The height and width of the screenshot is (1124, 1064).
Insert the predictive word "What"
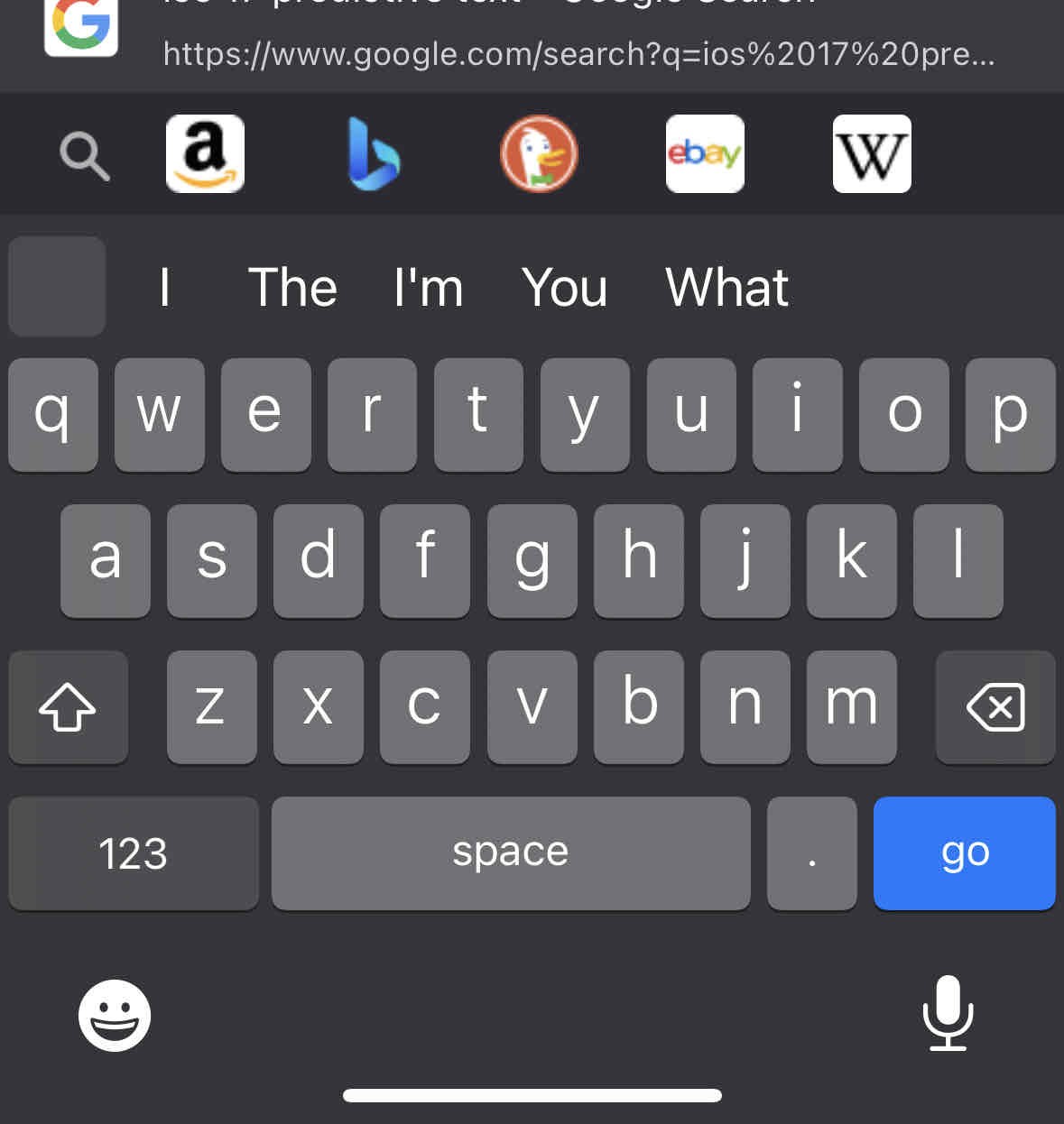click(x=726, y=288)
